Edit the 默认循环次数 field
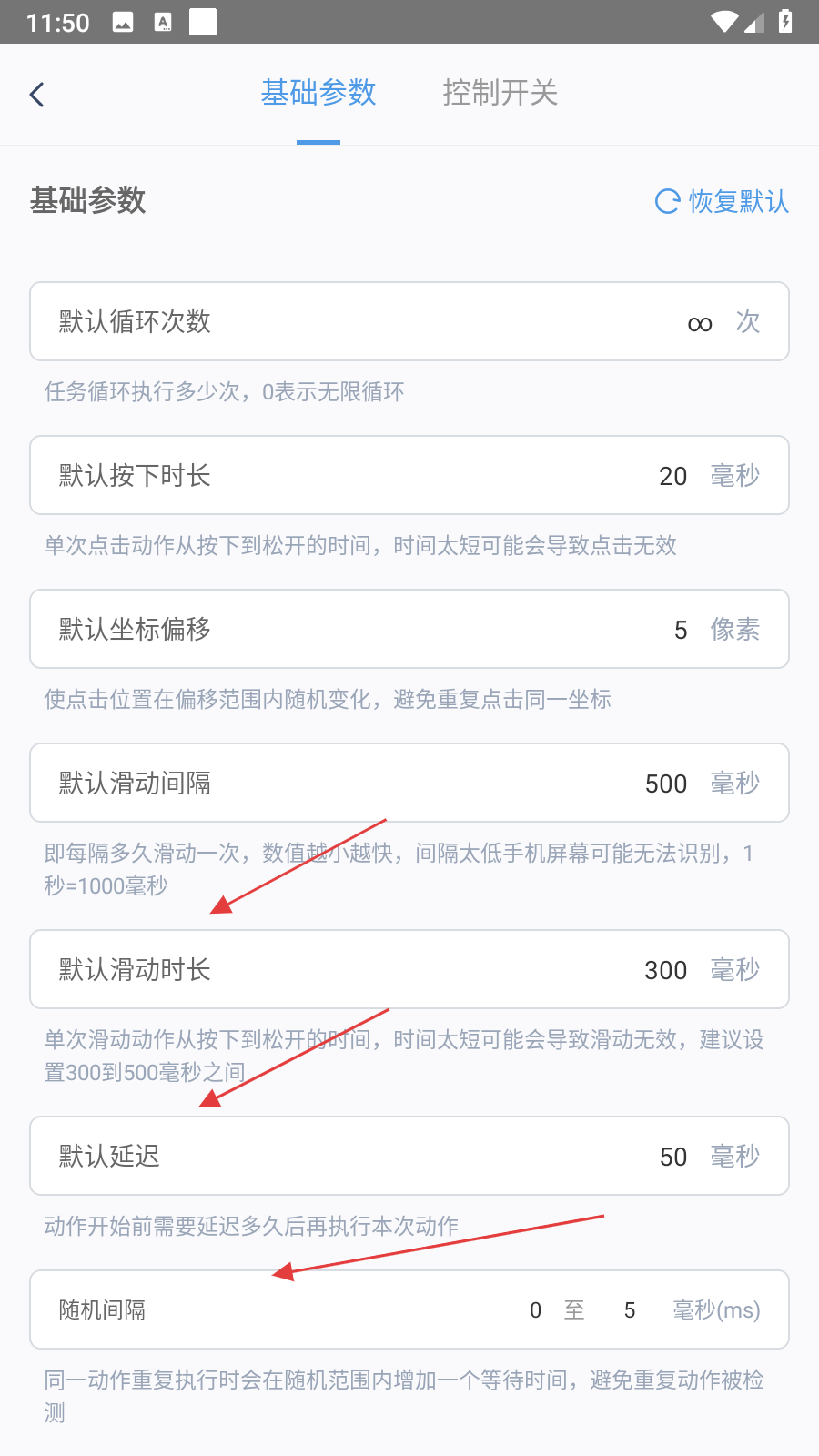 [x=699, y=322]
